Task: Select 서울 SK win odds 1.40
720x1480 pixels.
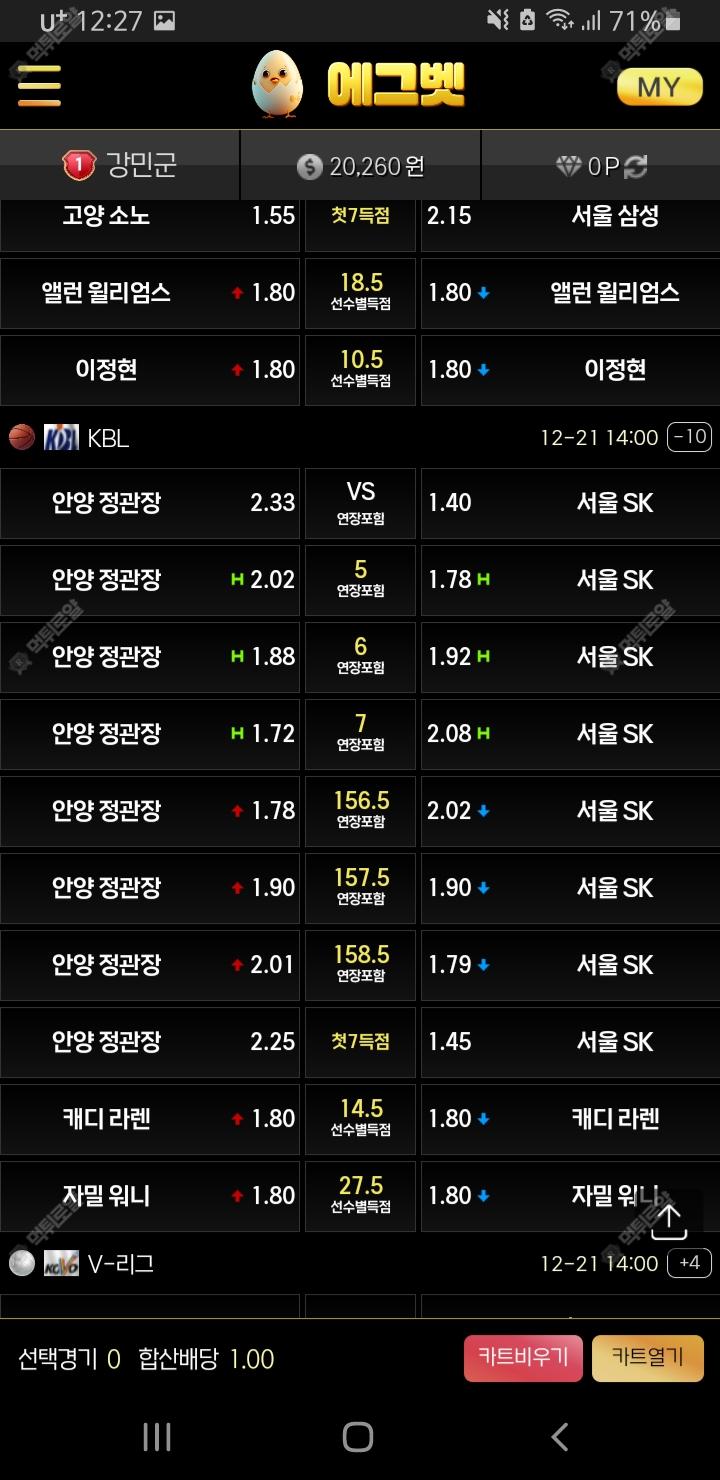Action: 568,503
